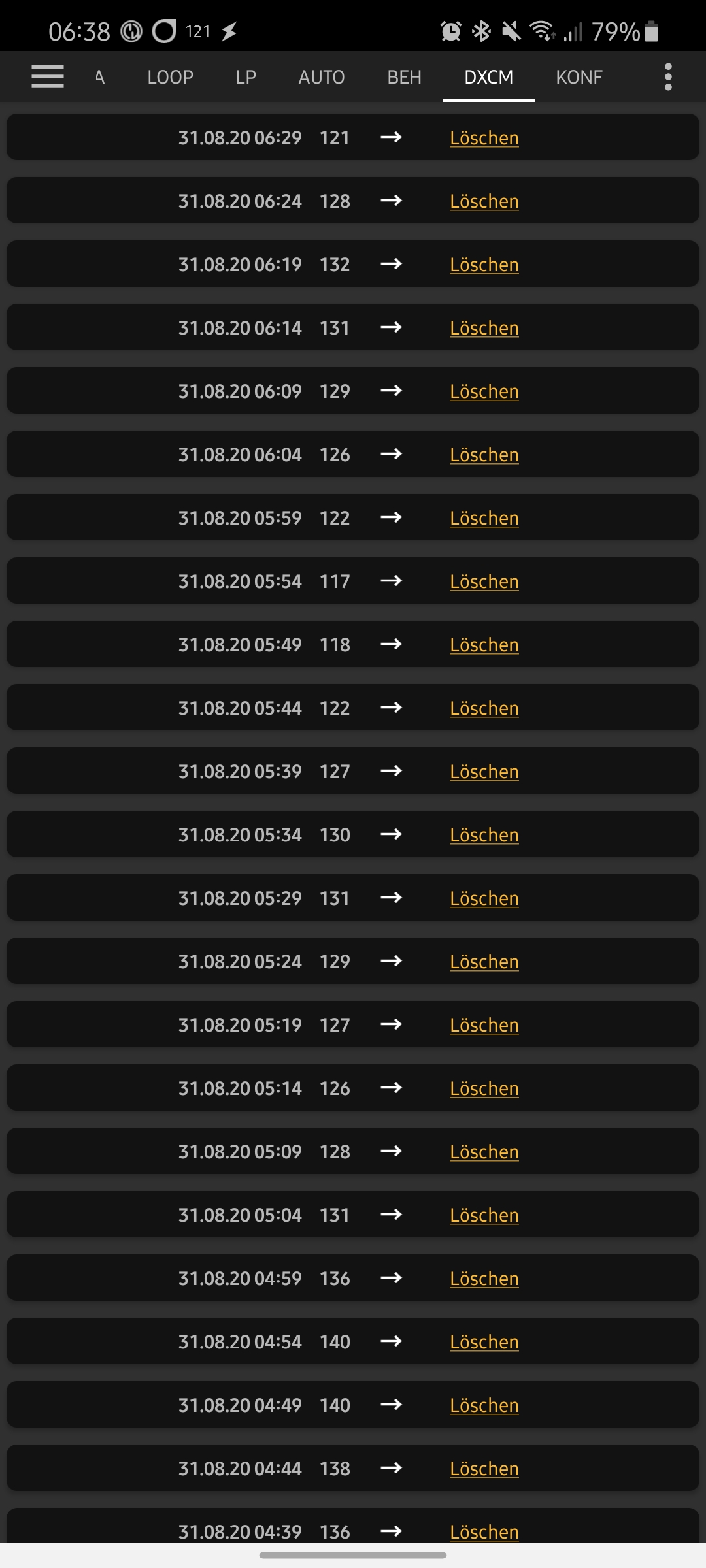
Task: Tap Löschen for the 05:19 entry
Action: coord(484,1025)
